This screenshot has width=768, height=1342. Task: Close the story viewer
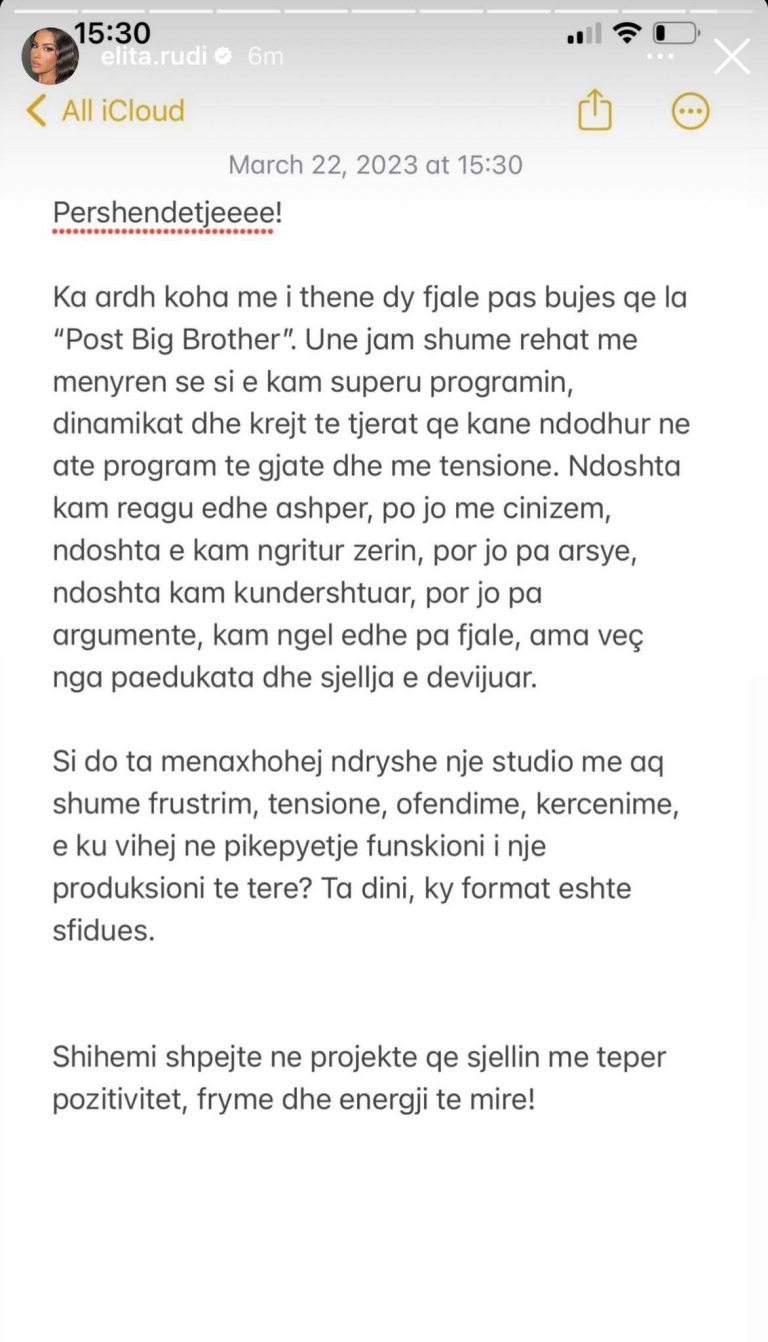pyautogui.click(x=732, y=57)
